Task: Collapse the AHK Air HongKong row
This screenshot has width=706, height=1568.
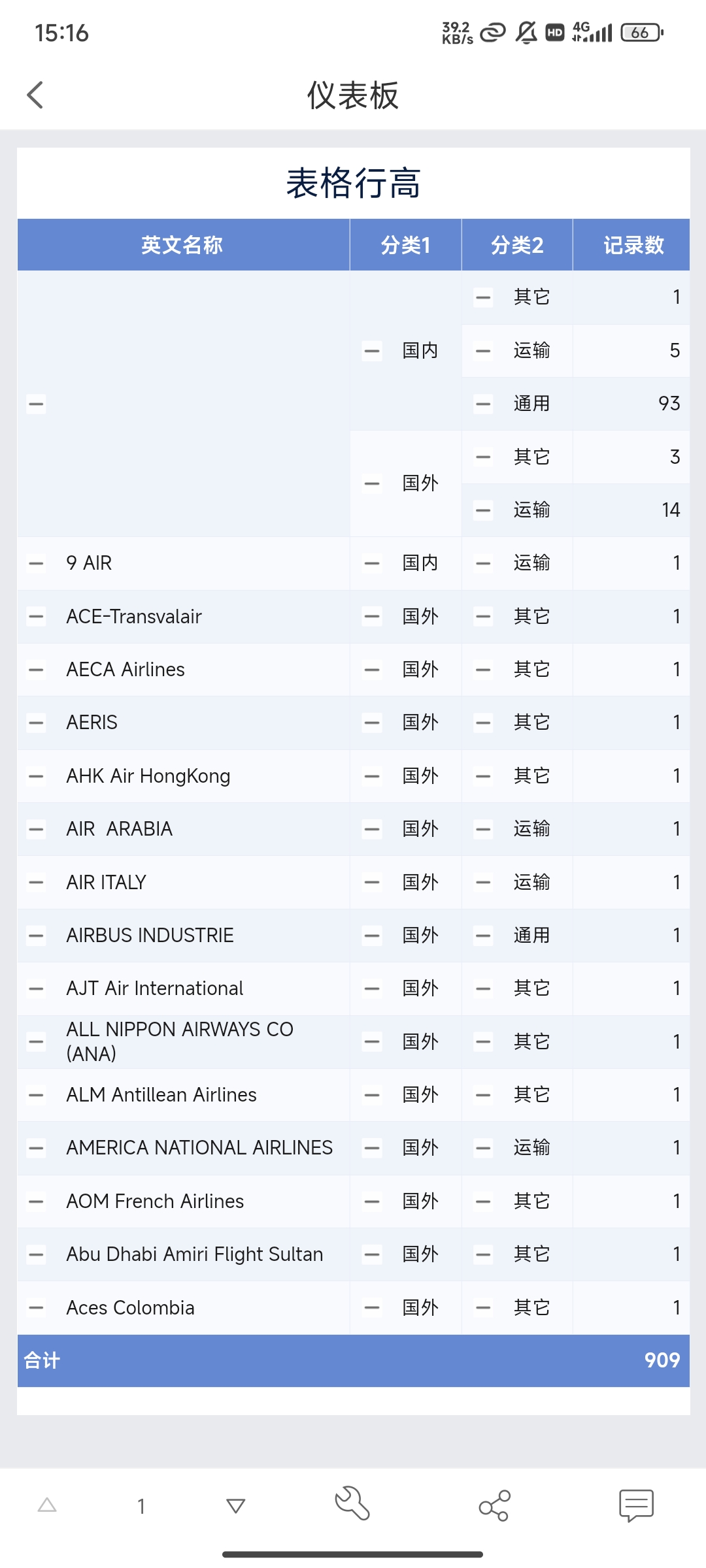Action: point(37,776)
